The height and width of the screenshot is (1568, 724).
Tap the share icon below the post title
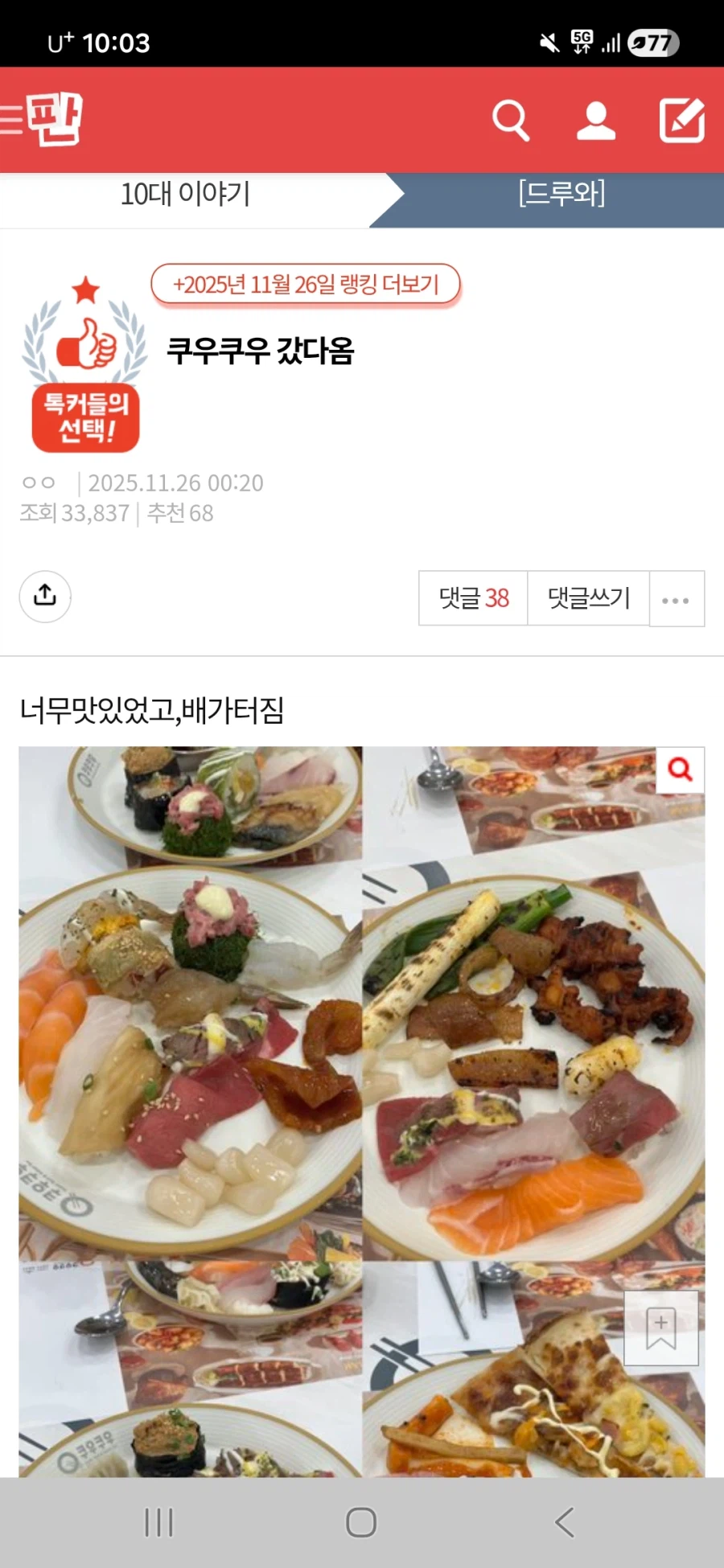[45, 596]
